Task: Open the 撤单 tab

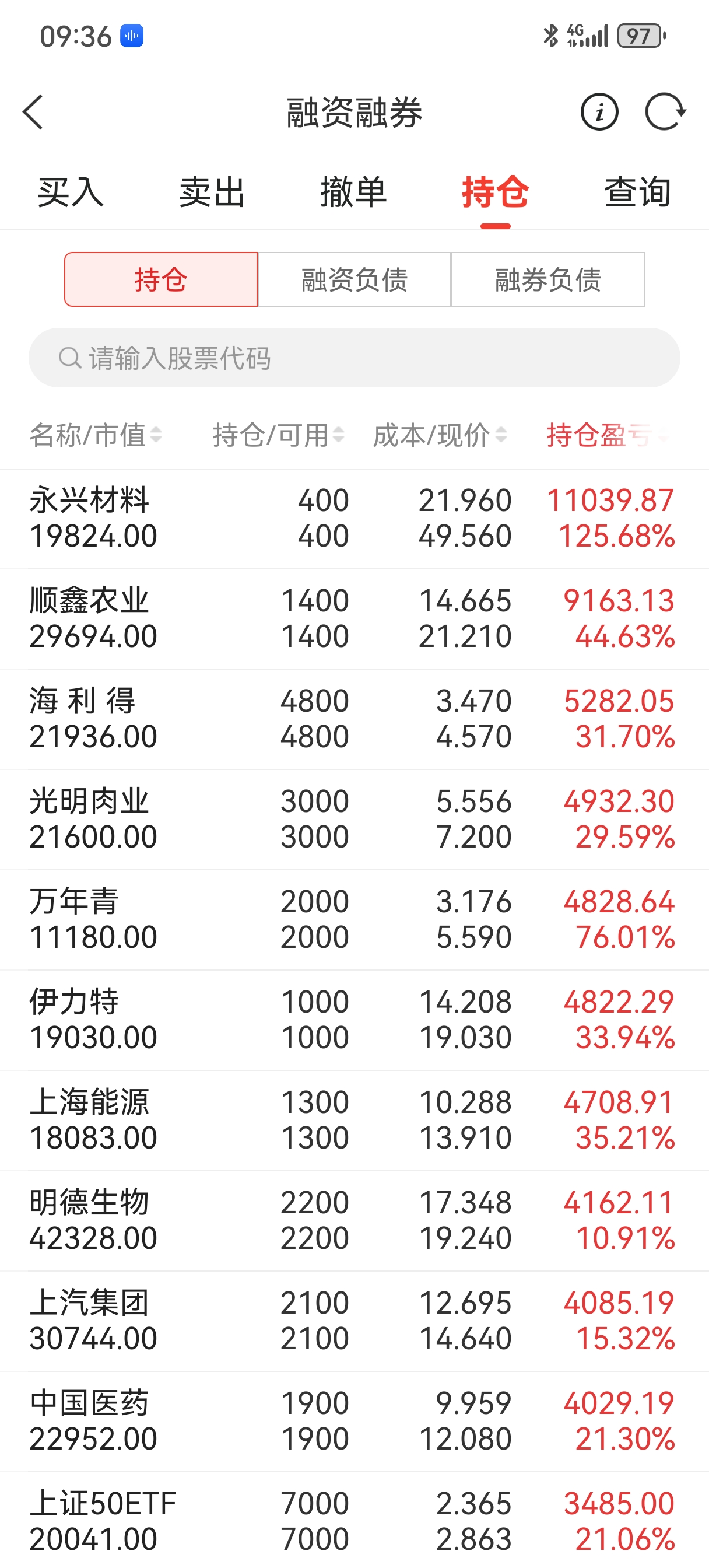Action: click(x=353, y=192)
